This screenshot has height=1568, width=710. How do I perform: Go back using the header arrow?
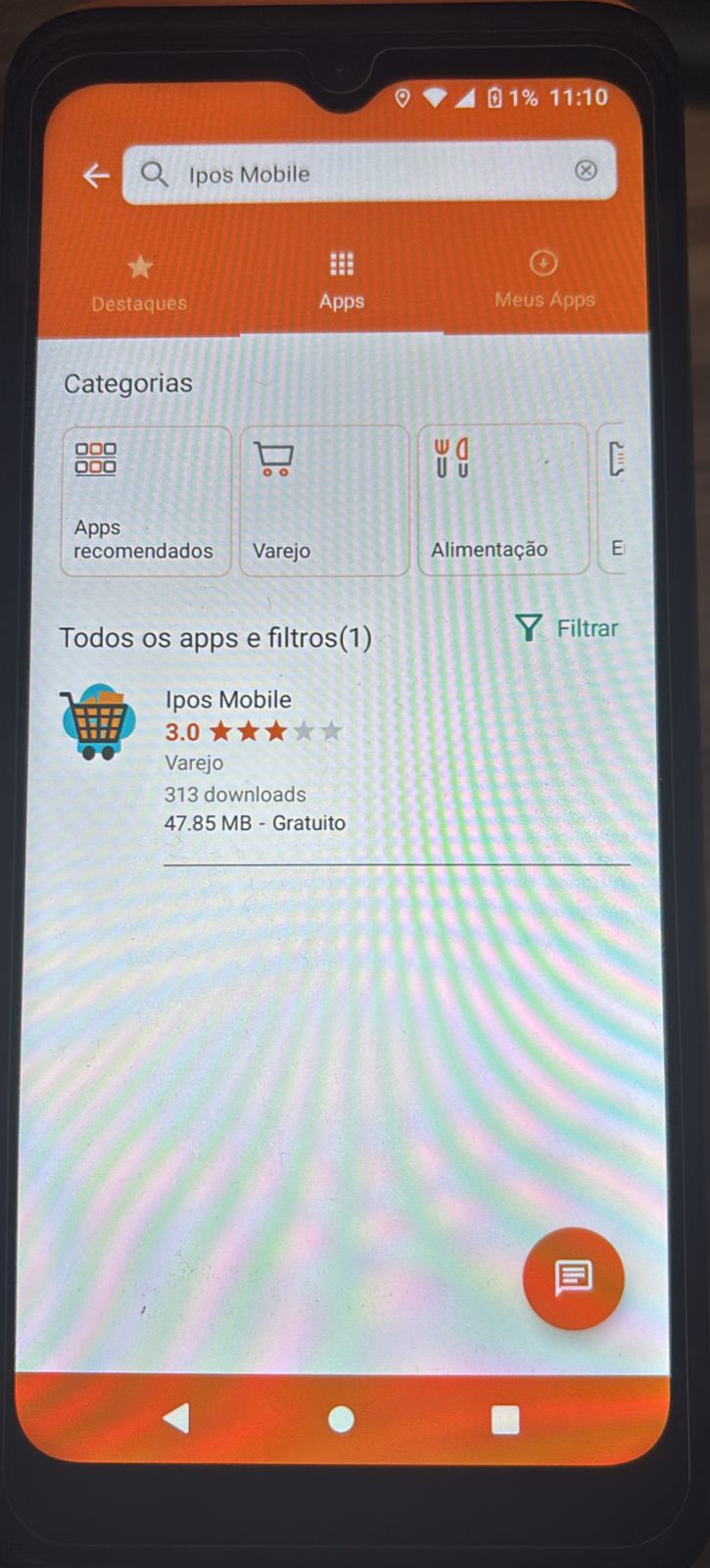click(x=95, y=175)
